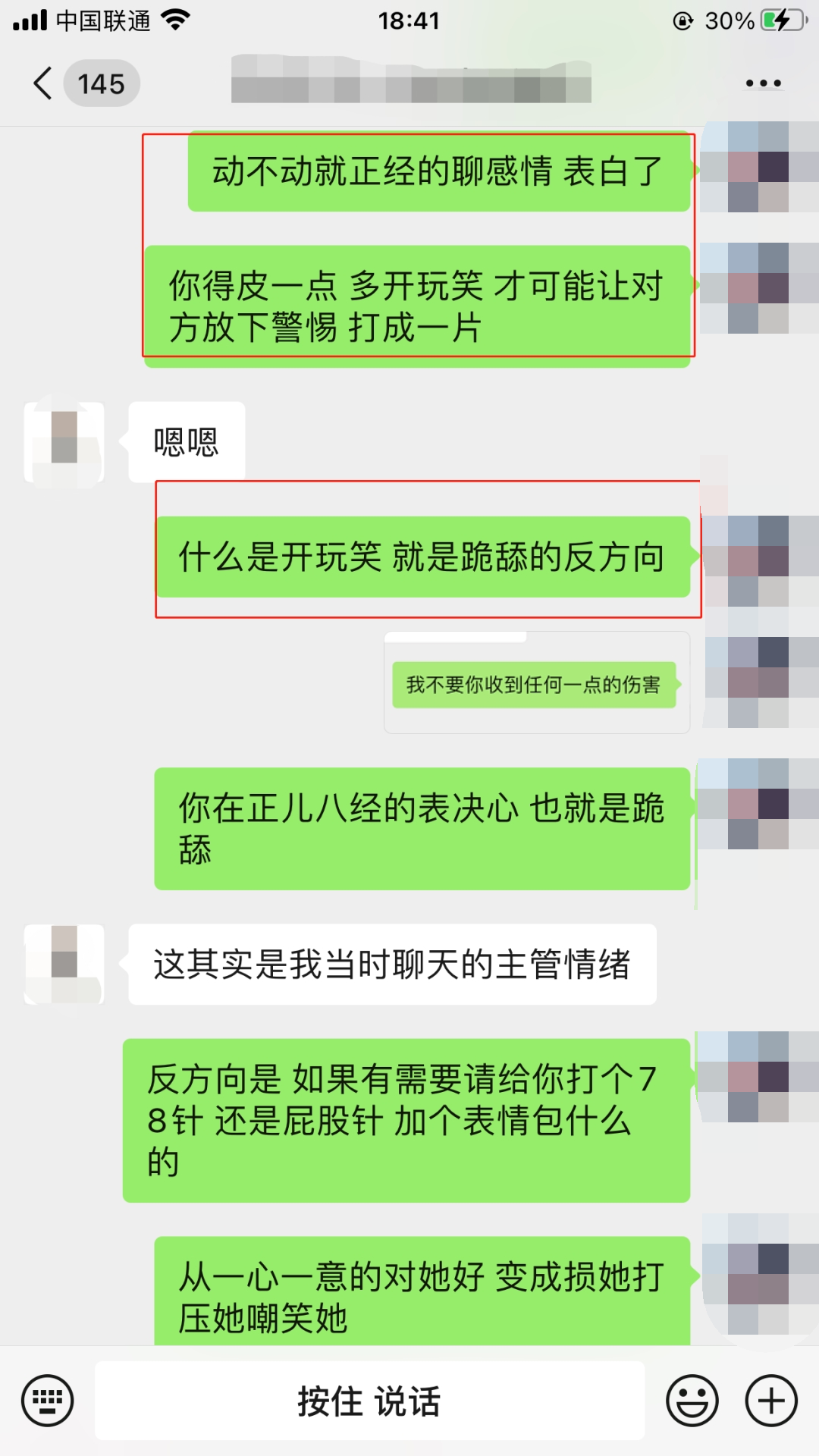819x1456 pixels.
Task: Open the emoji sticker panel
Action: pos(692,1401)
